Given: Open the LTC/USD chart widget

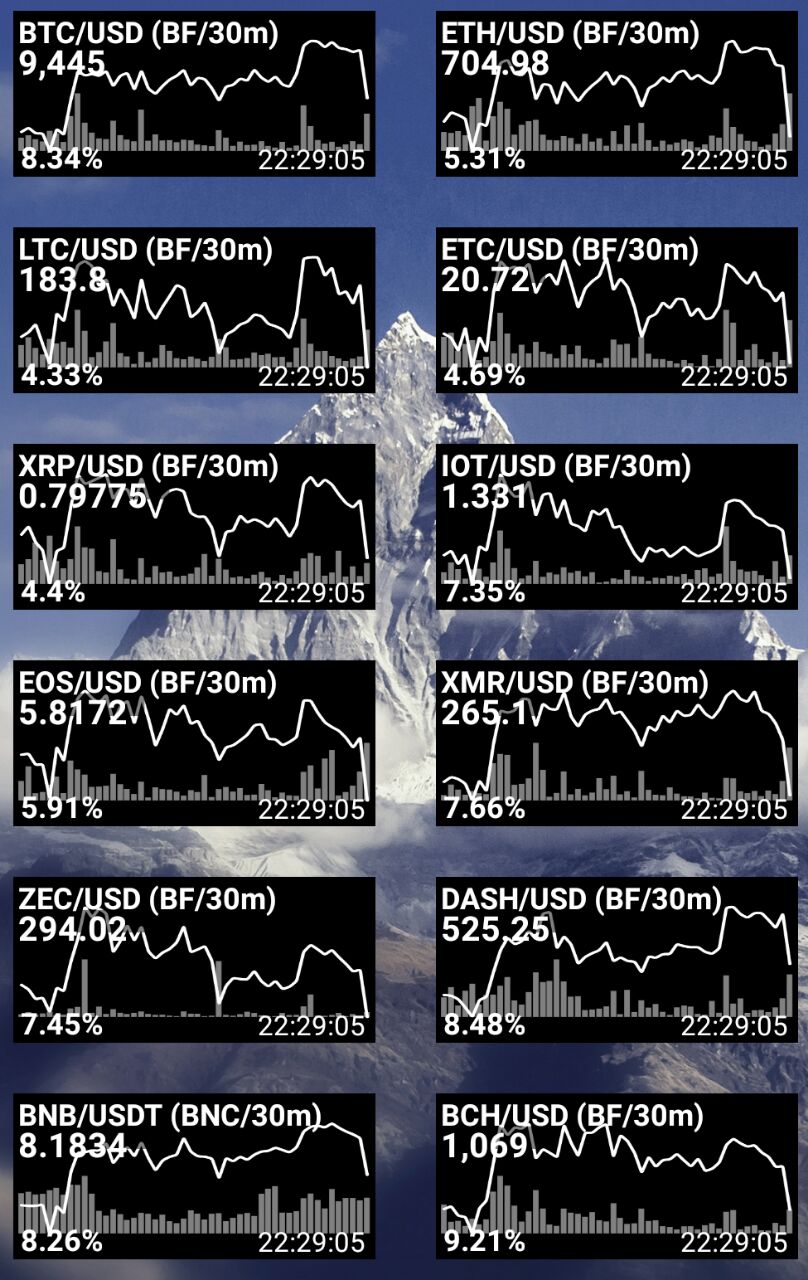Looking at the screenshot, I should click(194, 310).
